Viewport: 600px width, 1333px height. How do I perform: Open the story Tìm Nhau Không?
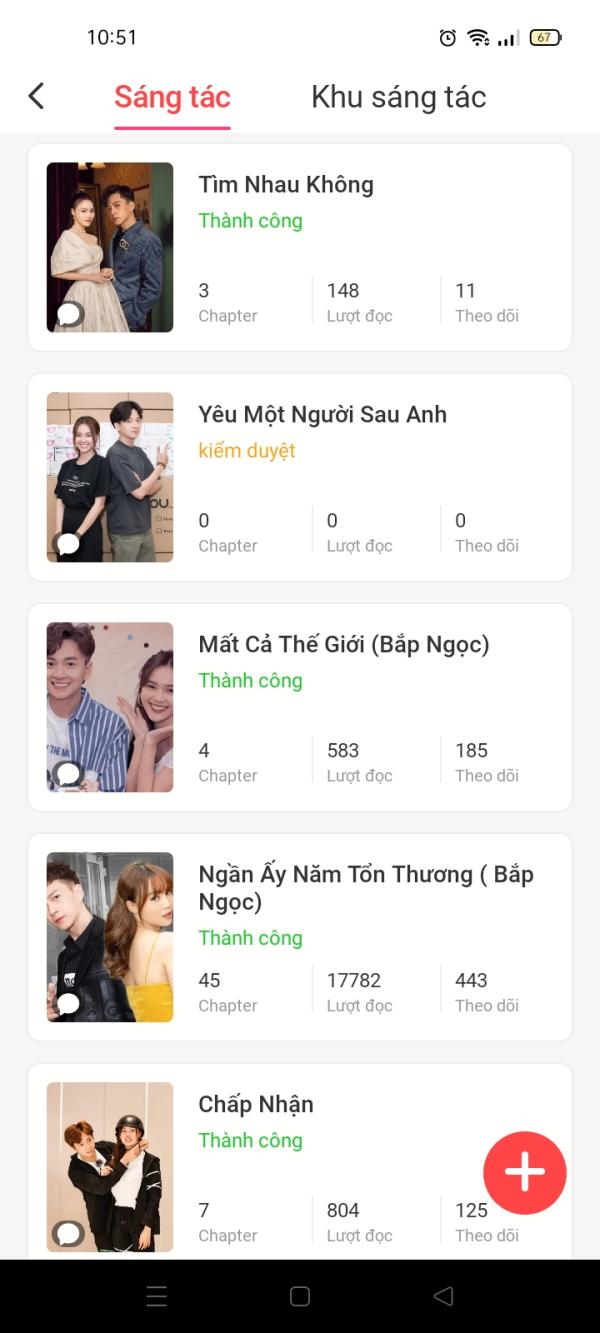pyautogui.click(x=300, y=247)
